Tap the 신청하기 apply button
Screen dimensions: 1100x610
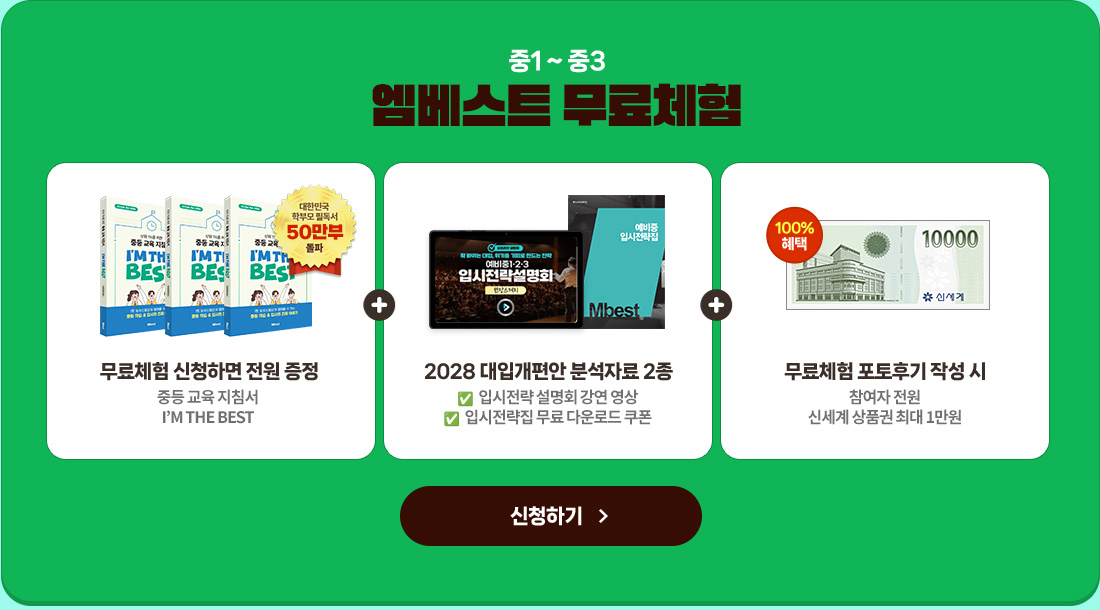click(x=551, y=516)
